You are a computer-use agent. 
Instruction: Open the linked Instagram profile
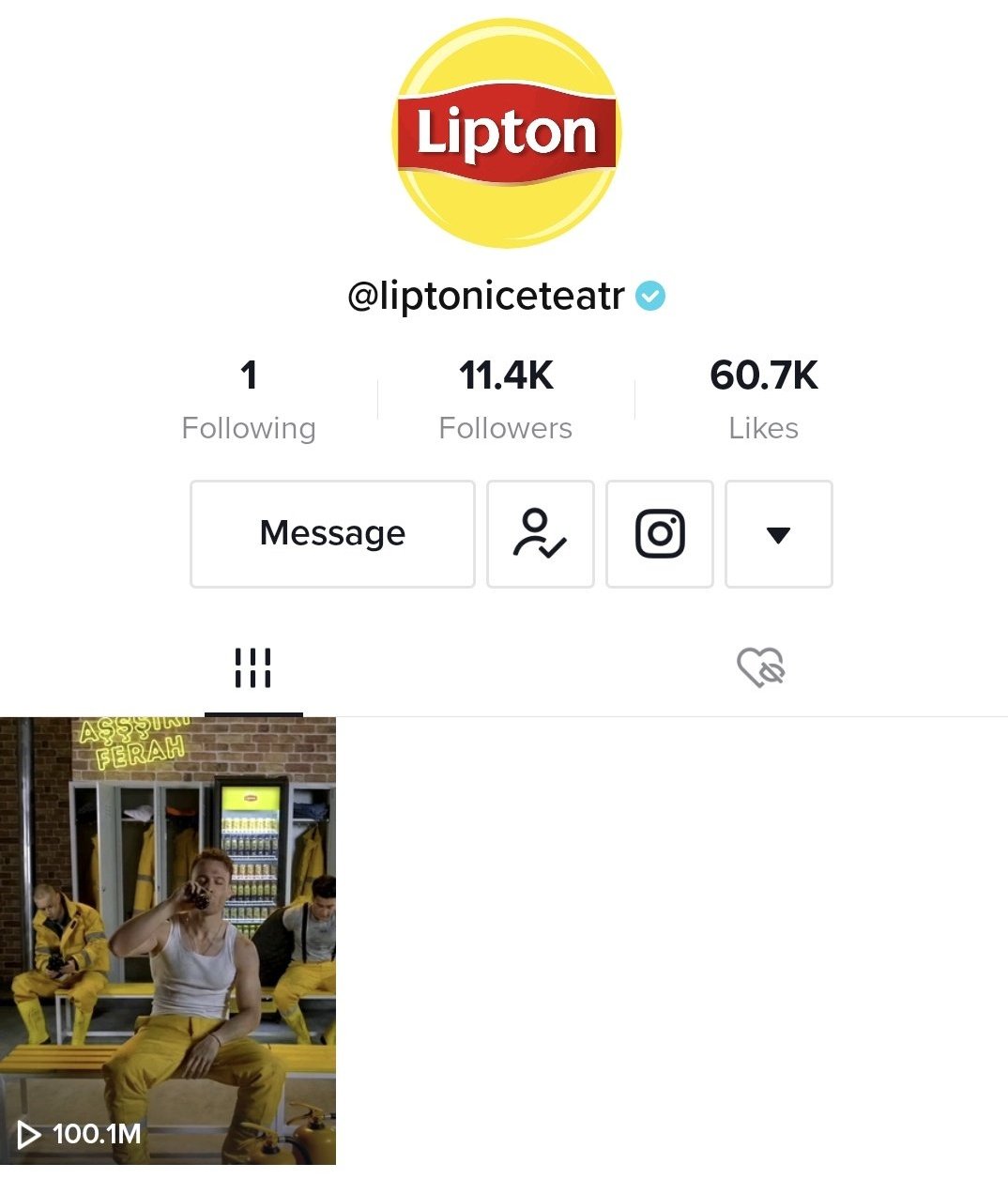660,534
